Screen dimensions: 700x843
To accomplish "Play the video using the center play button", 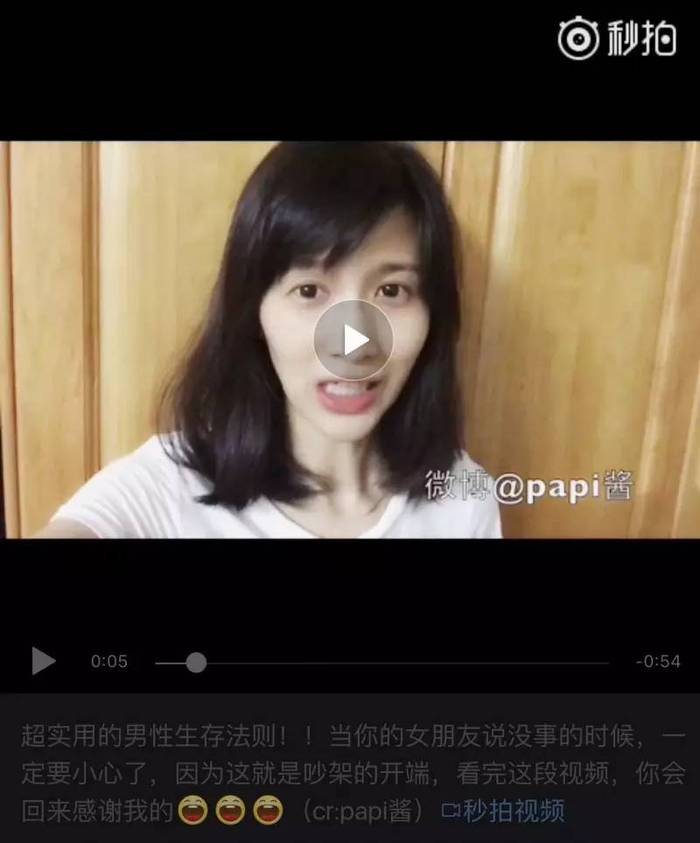I will click(353, 340).
